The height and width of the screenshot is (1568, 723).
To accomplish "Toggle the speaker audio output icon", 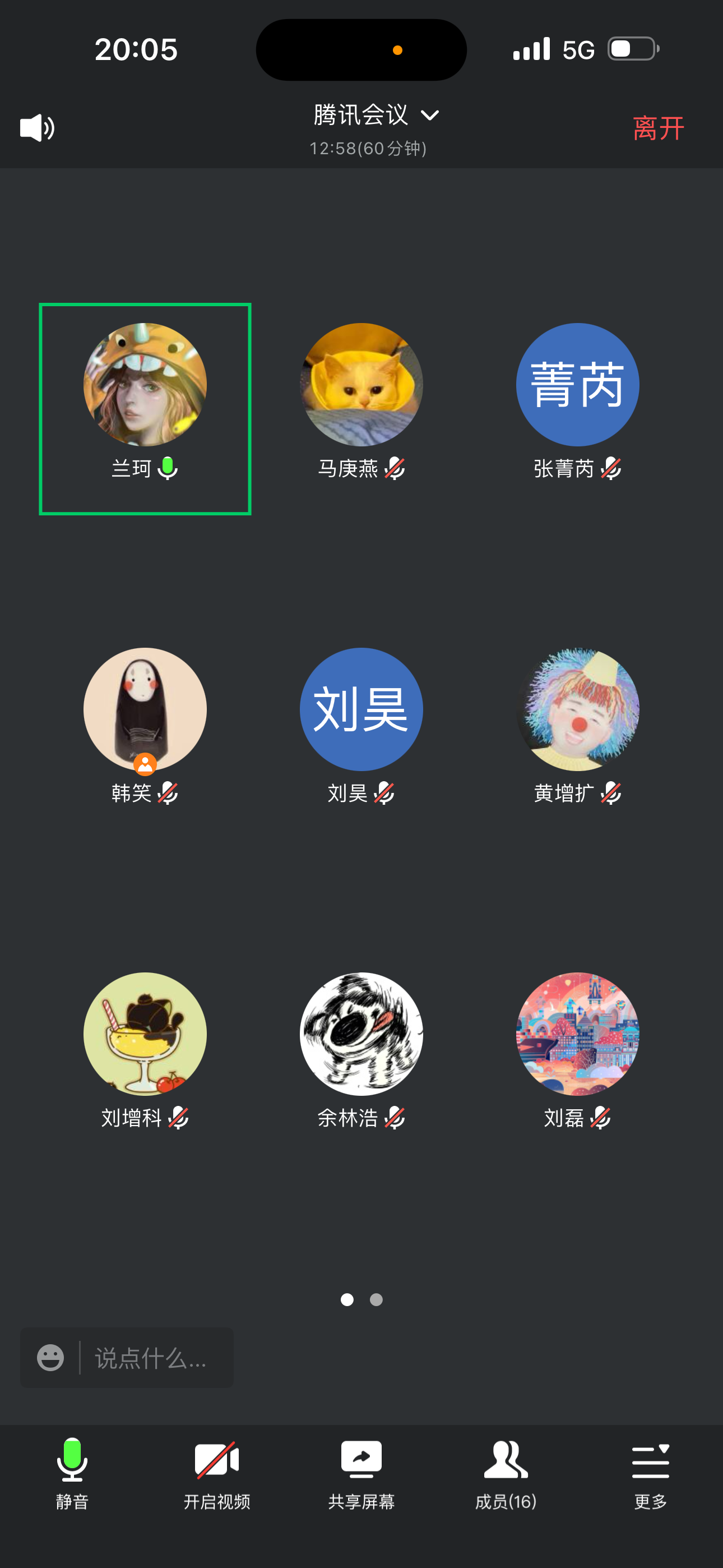I will [37, 128].
